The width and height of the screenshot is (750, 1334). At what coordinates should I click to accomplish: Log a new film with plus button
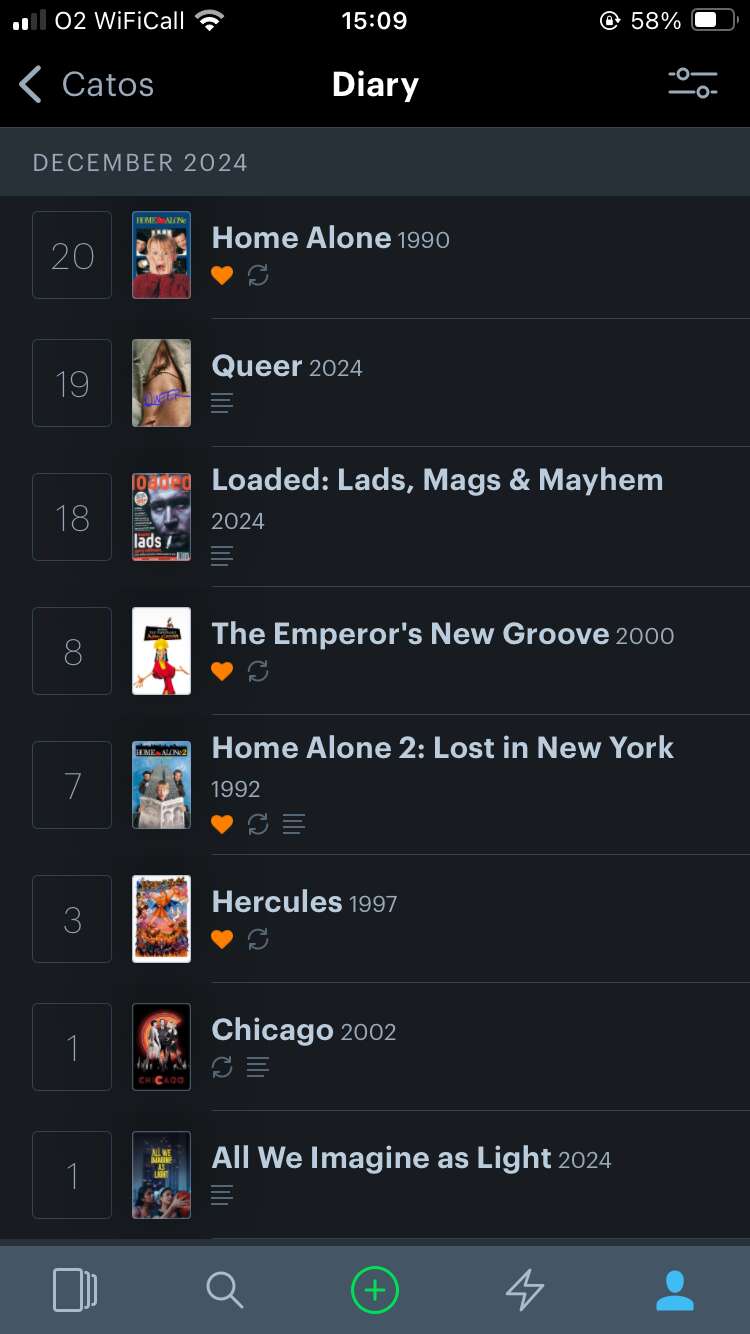point(375,1290)
